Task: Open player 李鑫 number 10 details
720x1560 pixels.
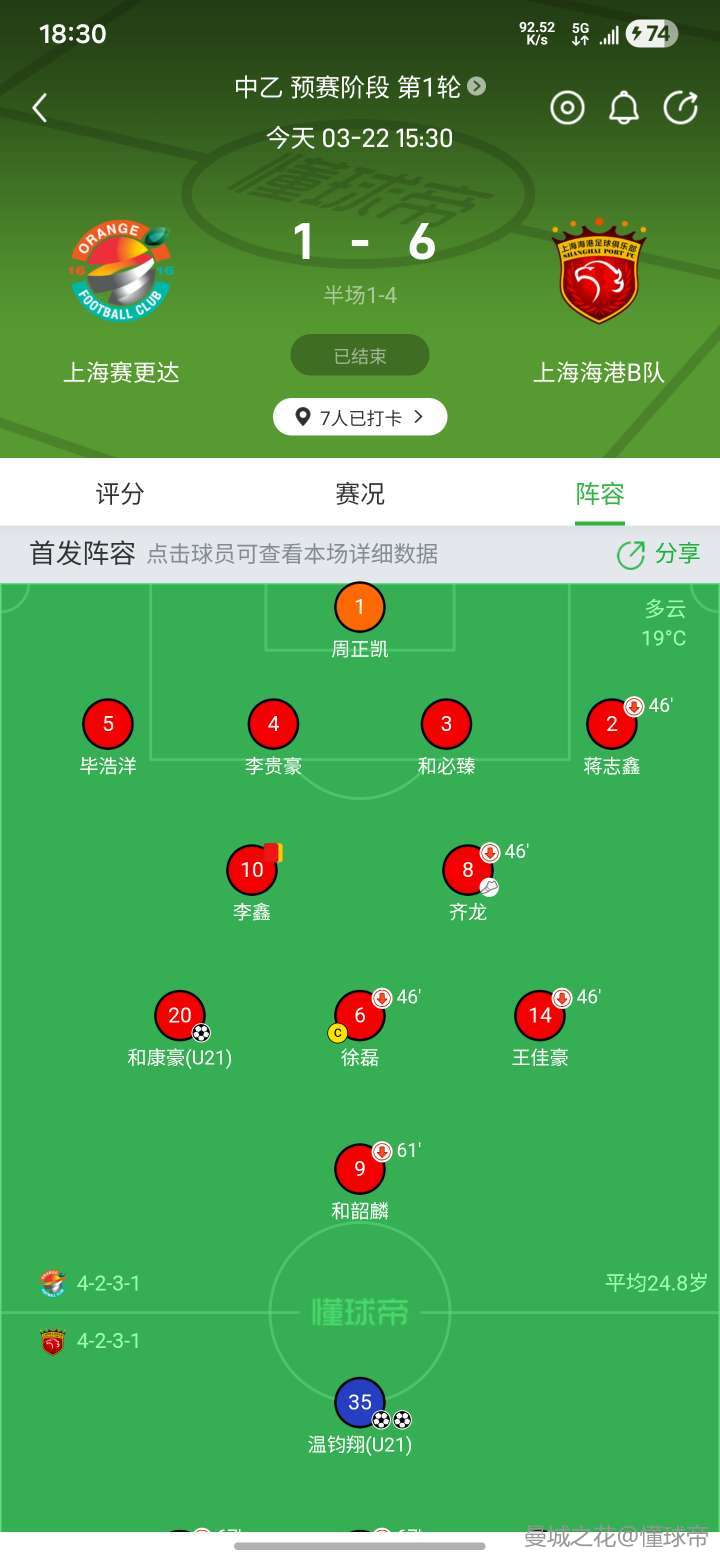Action: [252, 871]
